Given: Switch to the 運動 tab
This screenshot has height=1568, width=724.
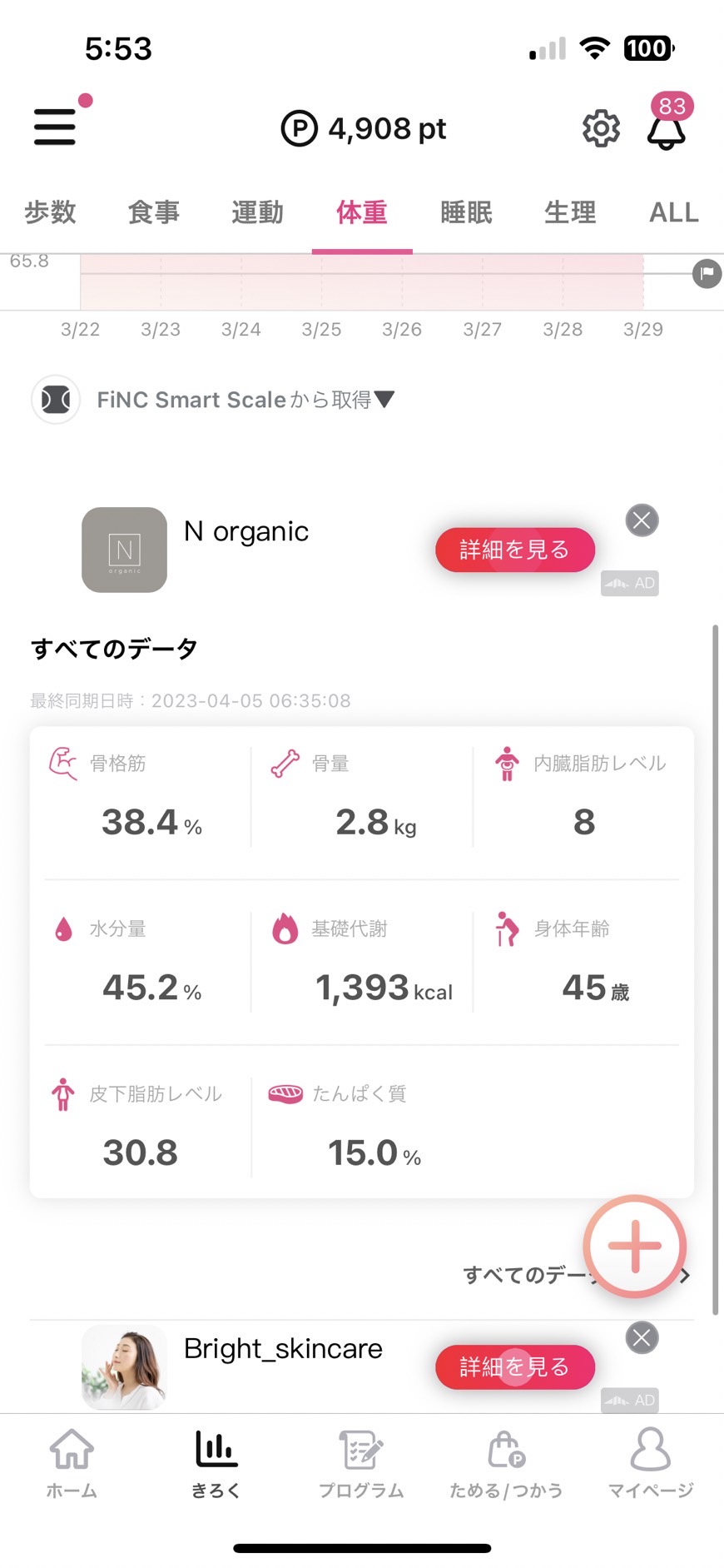Looking at the screenshot, I should (x=258, y=212).
